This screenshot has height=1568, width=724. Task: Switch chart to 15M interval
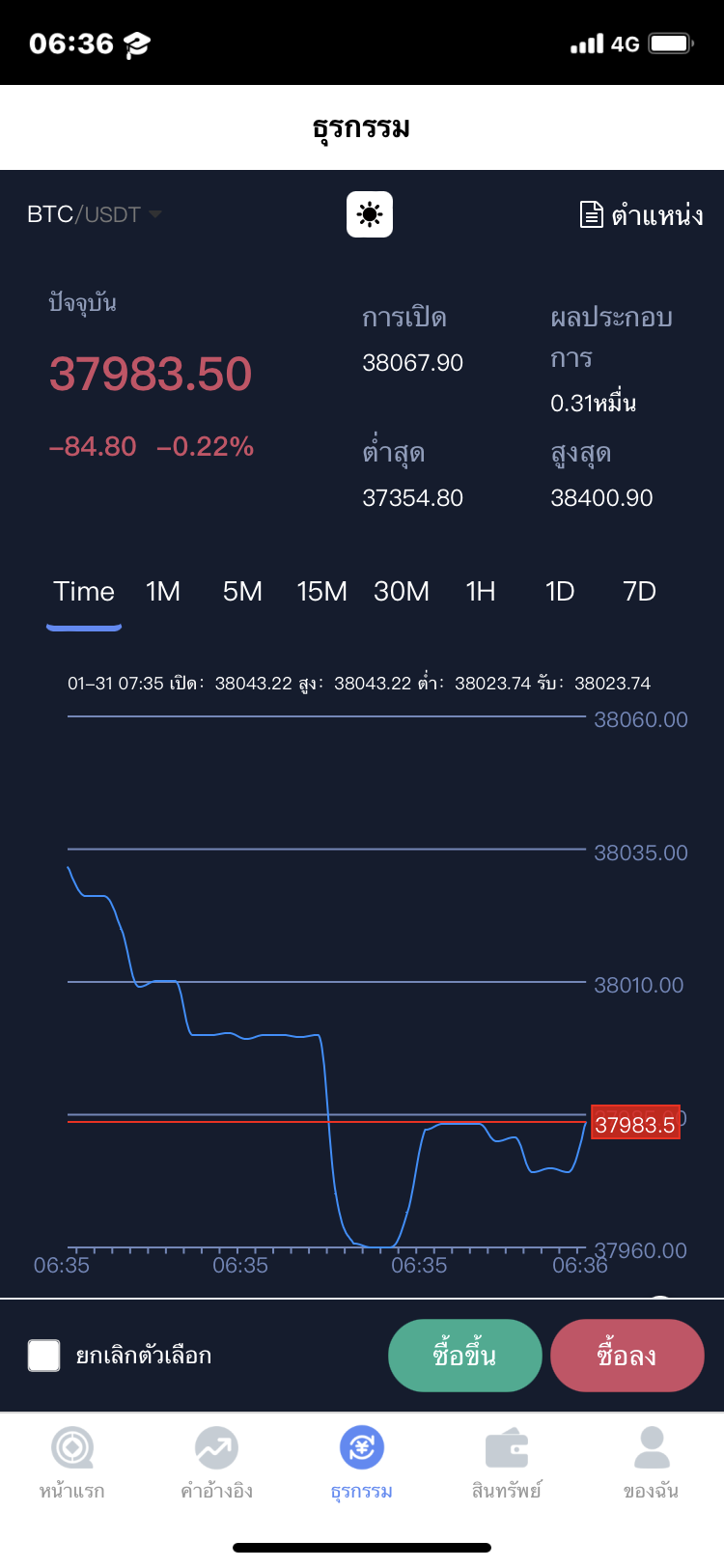[321, 591]
